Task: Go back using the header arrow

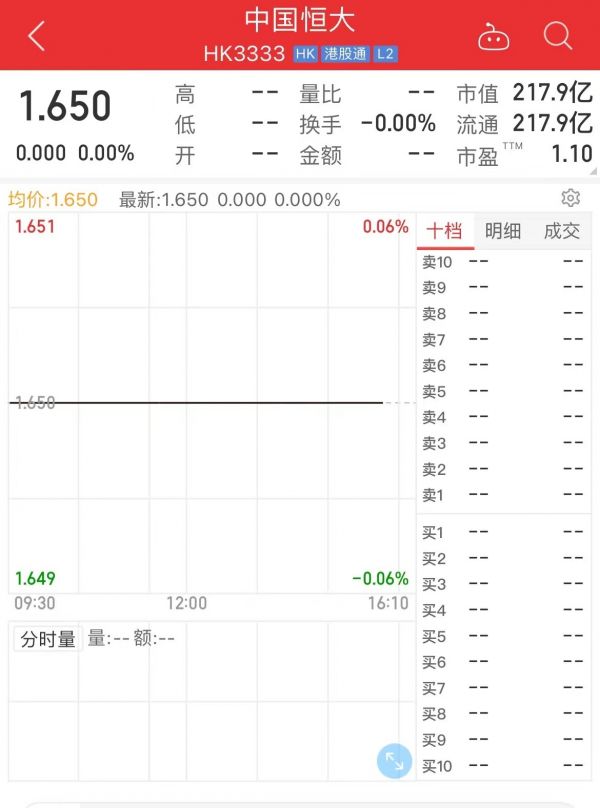Action: (x=37, y=36)
